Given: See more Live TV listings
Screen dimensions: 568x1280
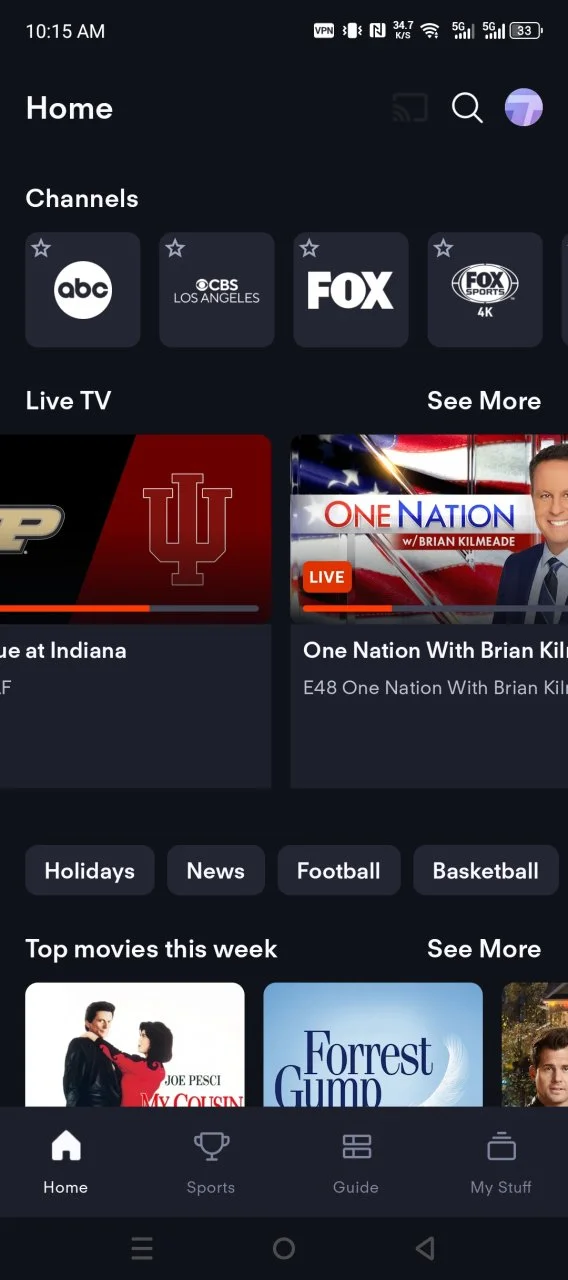Looking at the screenshot, I should [484, 401].
